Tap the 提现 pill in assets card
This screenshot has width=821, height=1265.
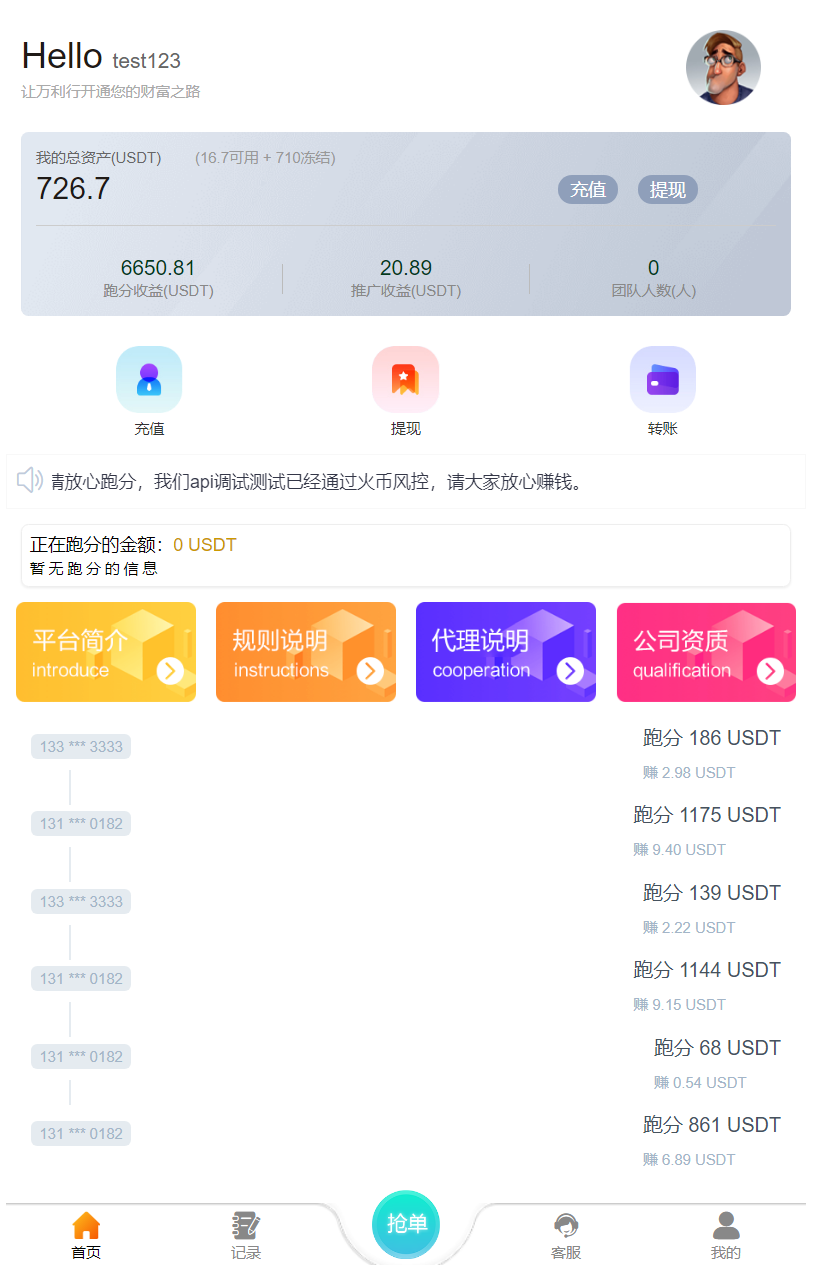(x=667, y=190)
